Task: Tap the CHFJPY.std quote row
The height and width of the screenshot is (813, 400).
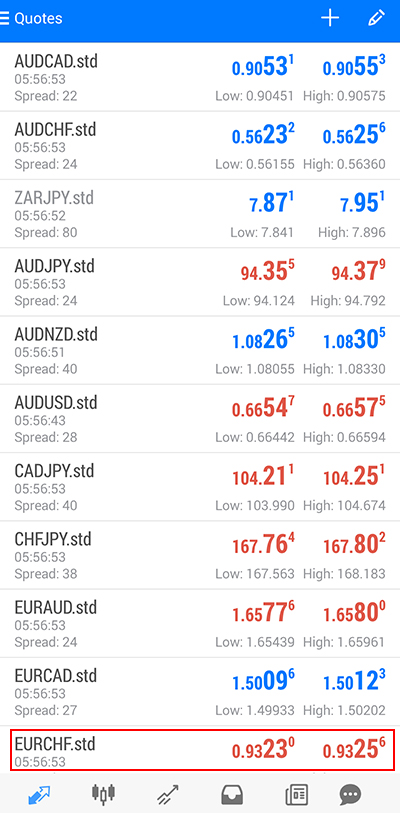Action: pyautogui.click(x=200, y=555)
